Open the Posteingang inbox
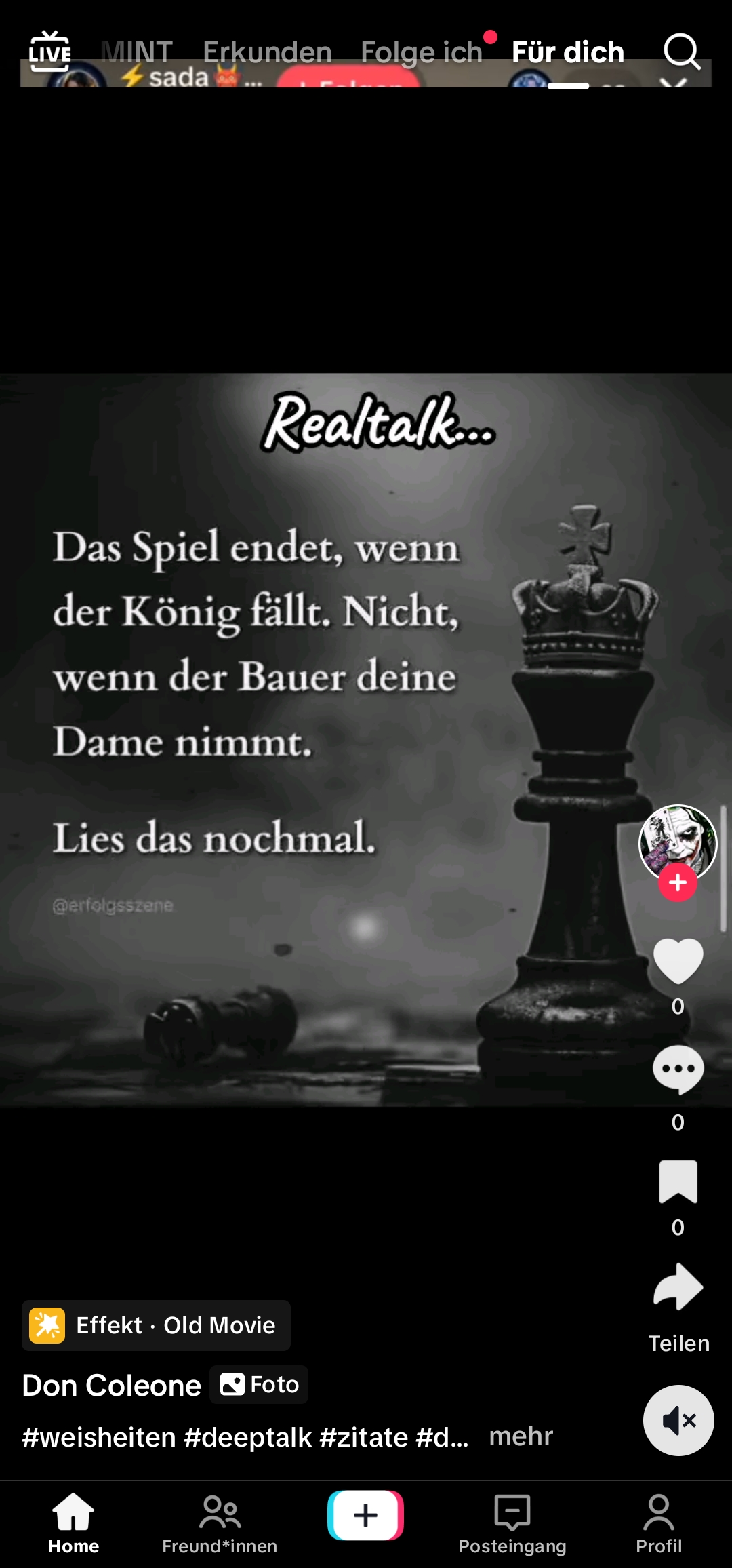 [x=512, y=1523]
